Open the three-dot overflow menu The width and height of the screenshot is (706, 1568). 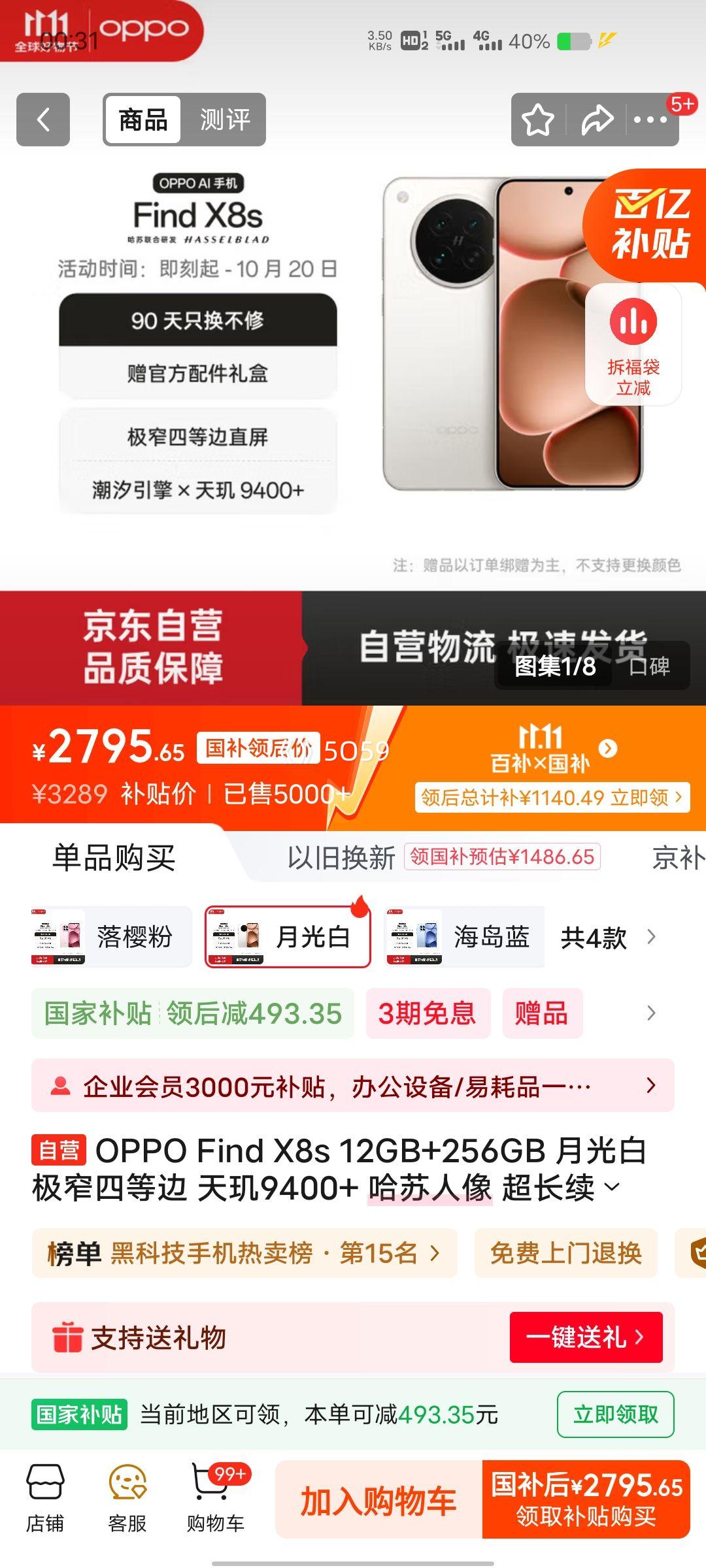(650, 120)
